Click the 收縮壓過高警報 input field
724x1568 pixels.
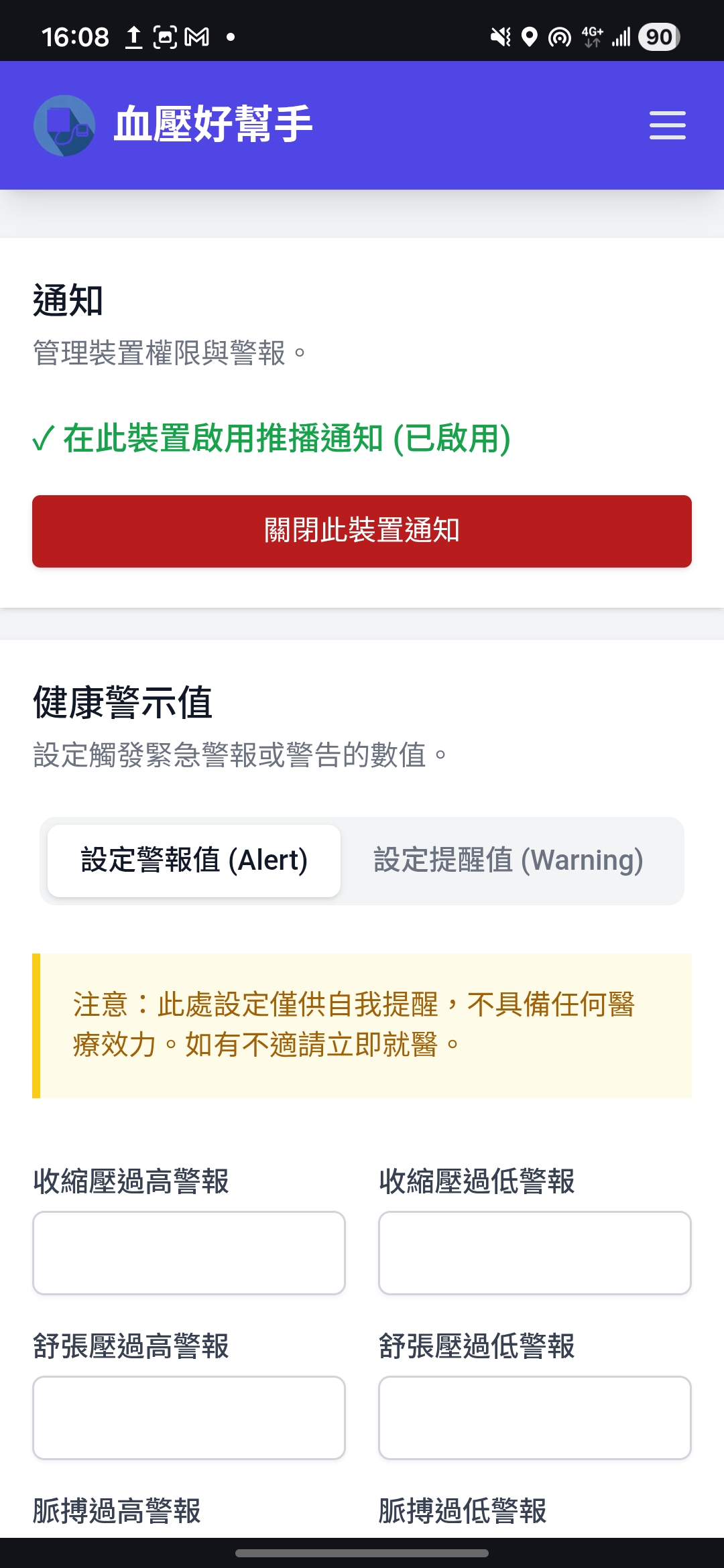(188, 1252)
